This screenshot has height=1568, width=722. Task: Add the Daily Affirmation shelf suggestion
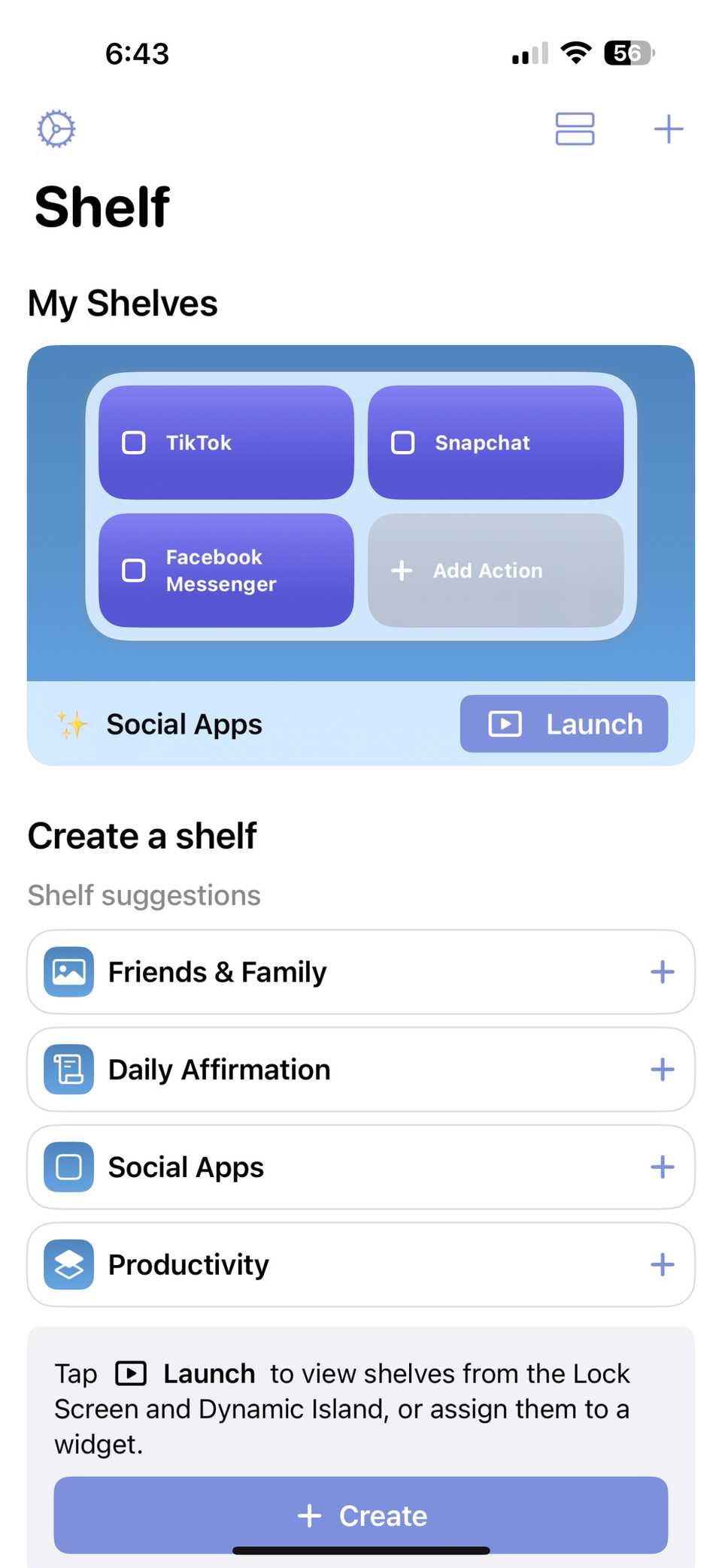[x=662, y=1070]
